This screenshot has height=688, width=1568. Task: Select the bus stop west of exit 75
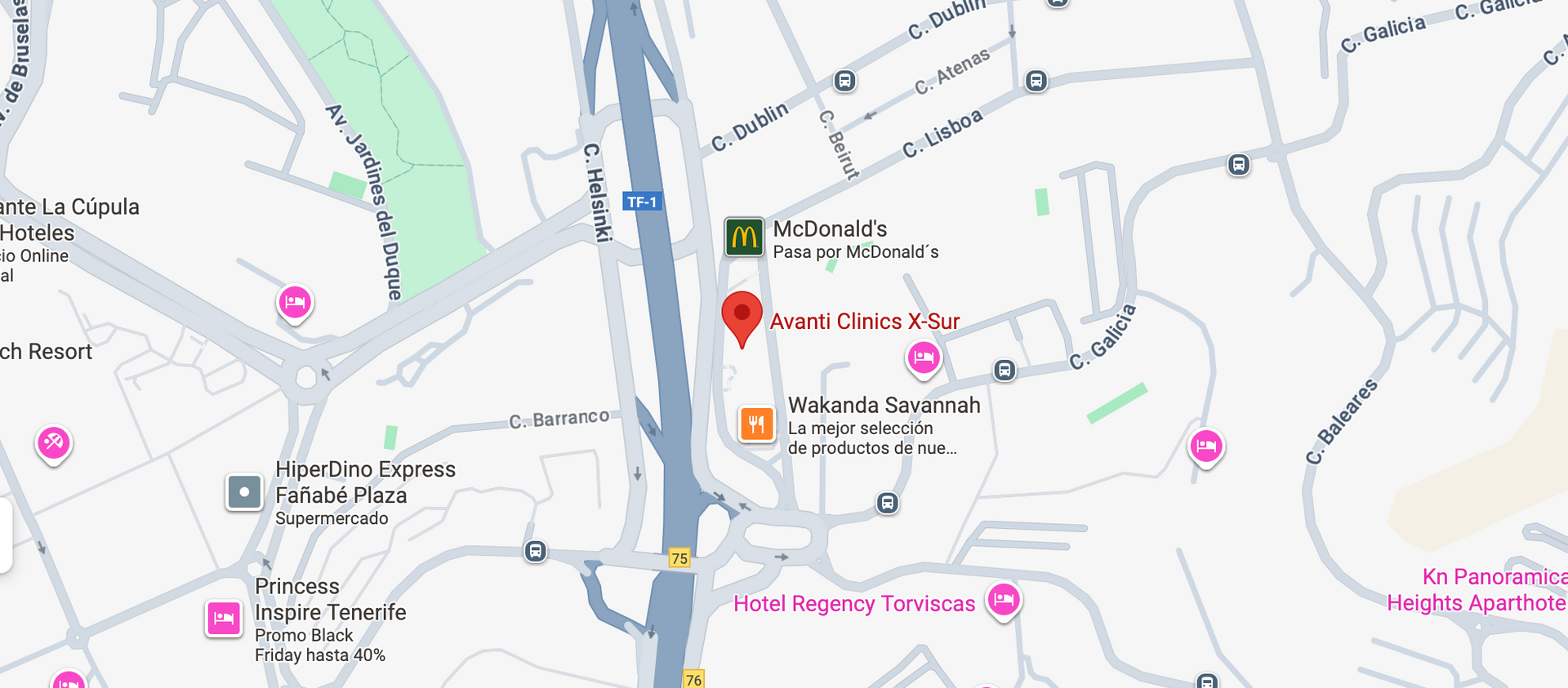[536, 552]
